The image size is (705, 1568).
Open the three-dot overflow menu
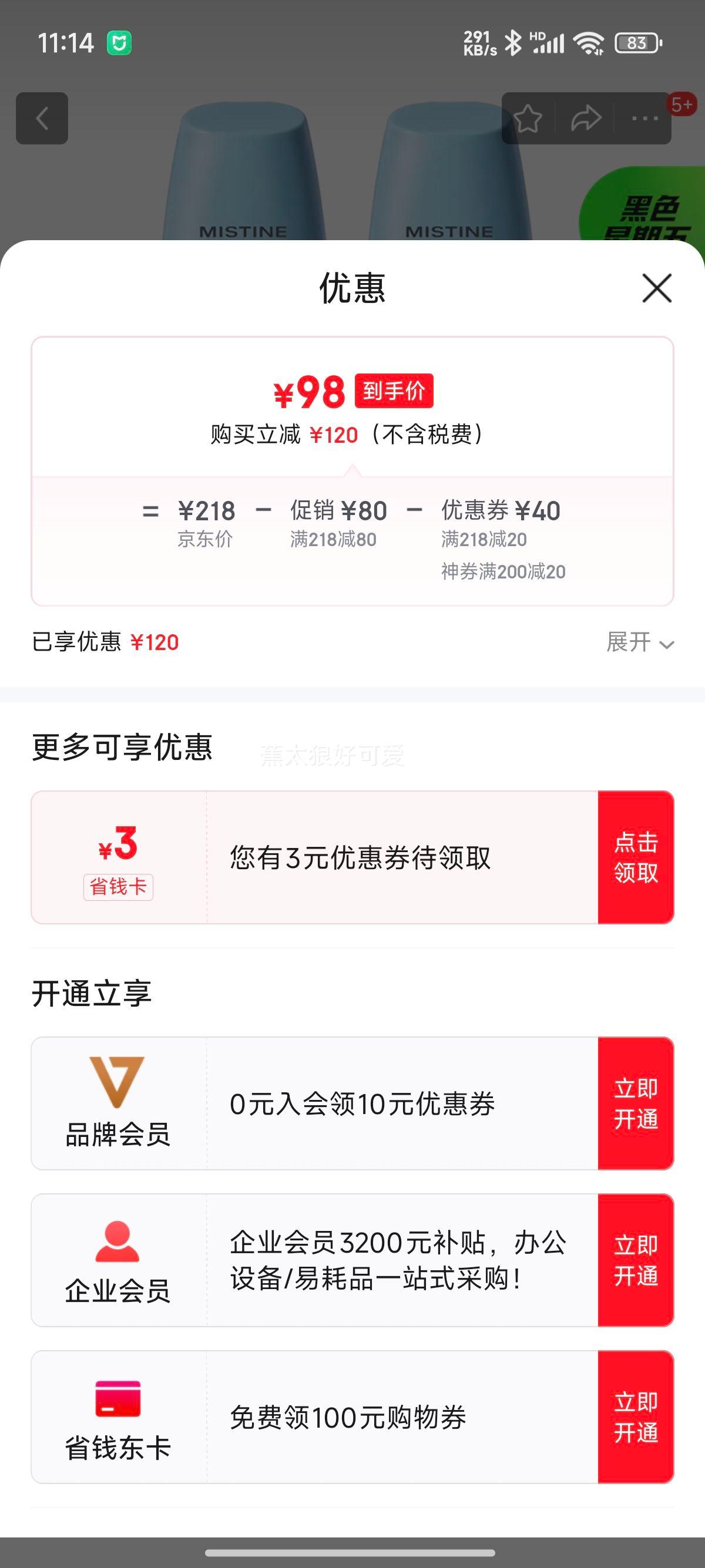[x=644, y=118]
